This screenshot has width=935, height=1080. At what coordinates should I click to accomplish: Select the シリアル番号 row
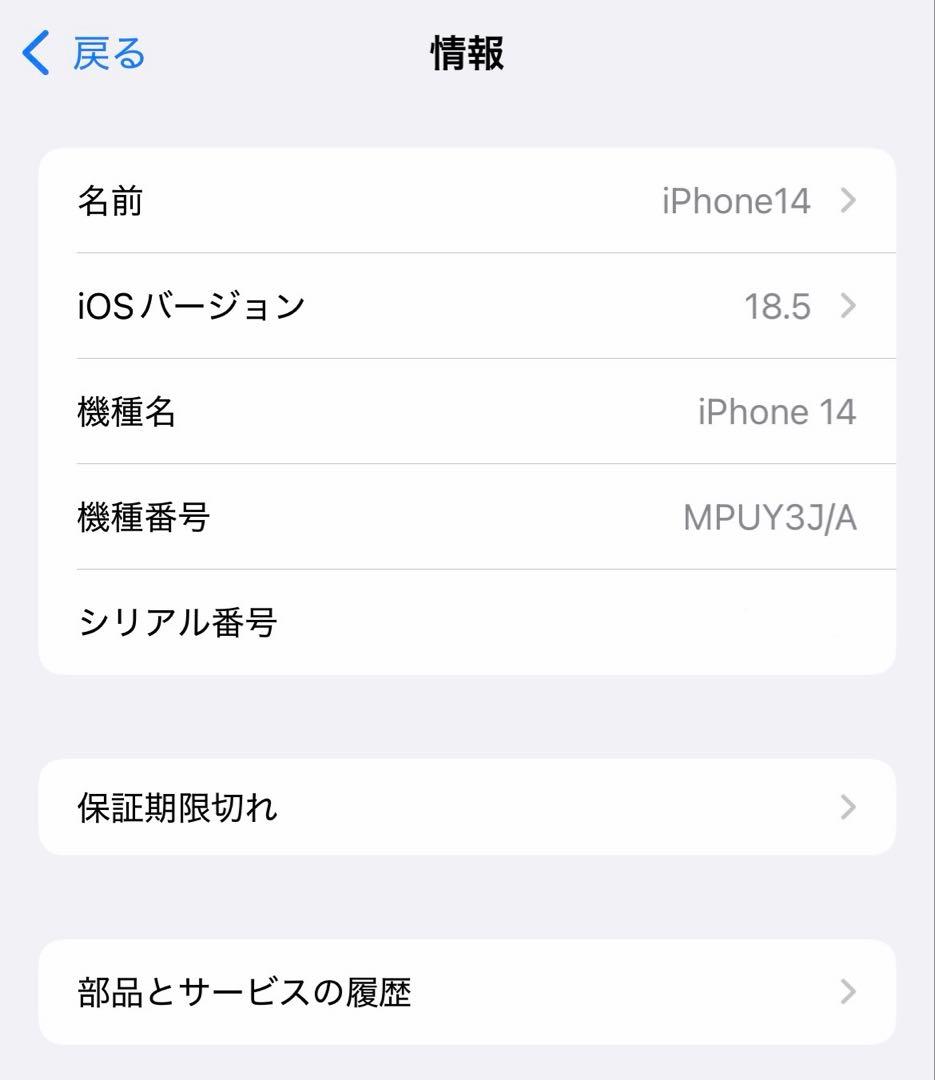tap(467, 623)
